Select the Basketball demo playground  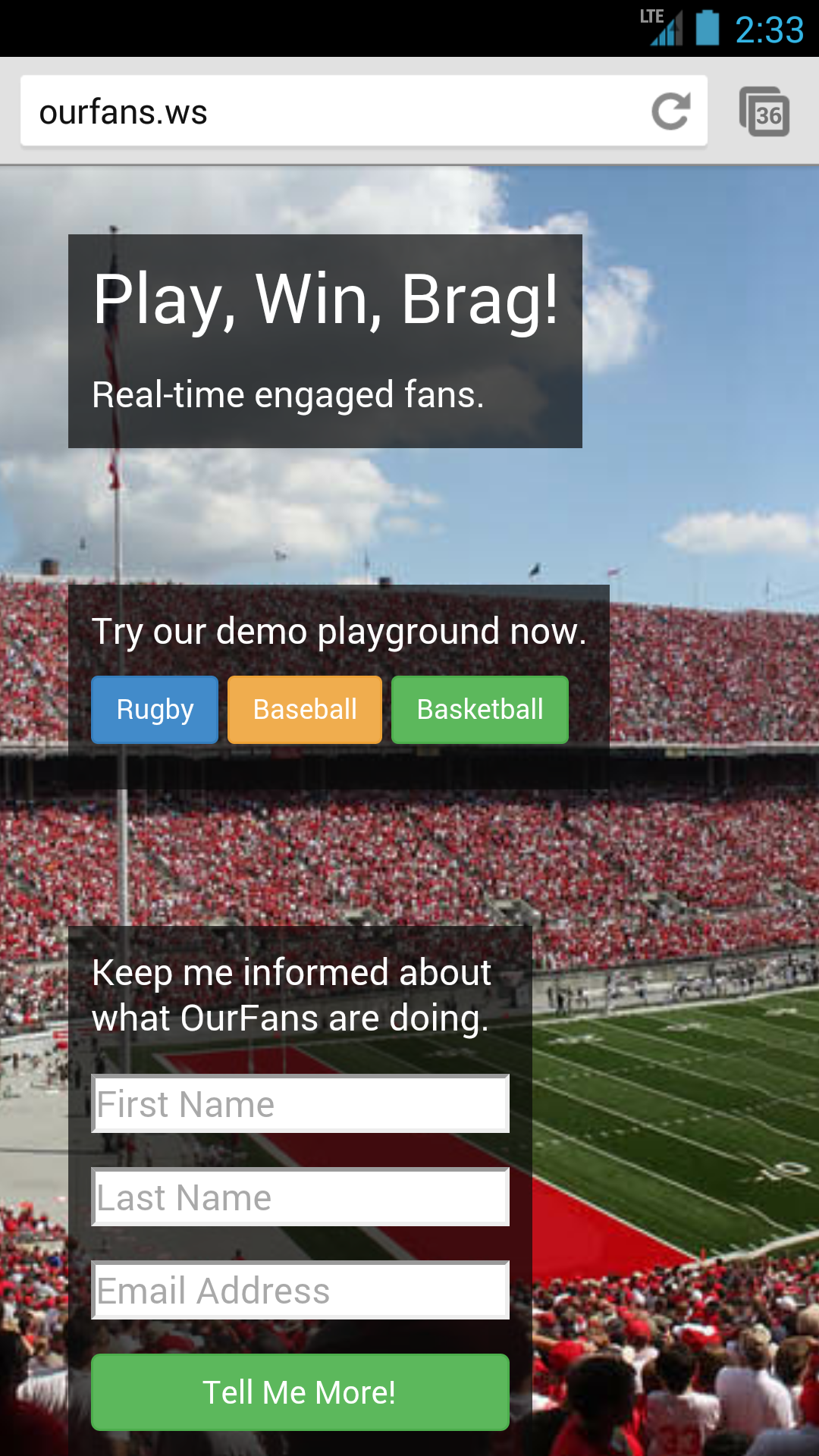pos(479,709)
